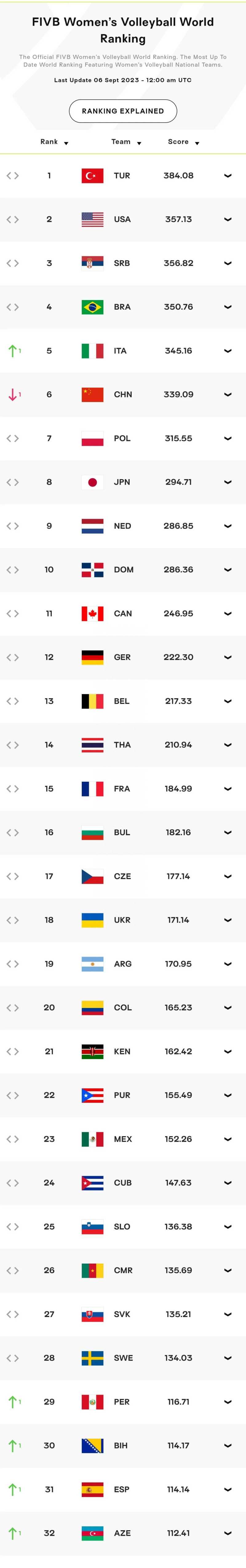This screenshot has width=246, height=1568.
Task: Expand the KEN ranking row
Action: (228, 1052)
